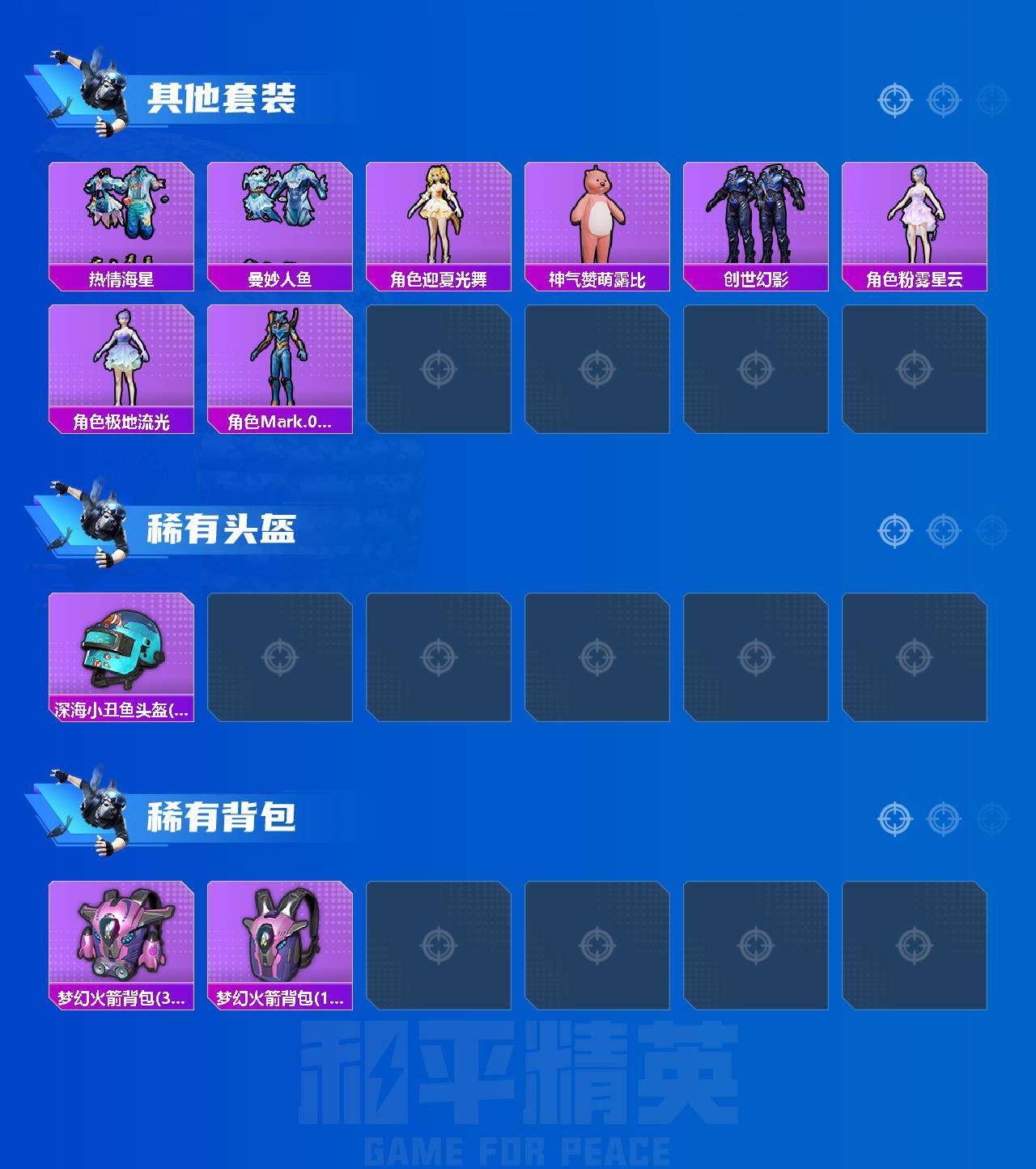Click the first crosshair icon beside 其他套装
This screenshot has height=1169, width=1036.
(894, 99)
